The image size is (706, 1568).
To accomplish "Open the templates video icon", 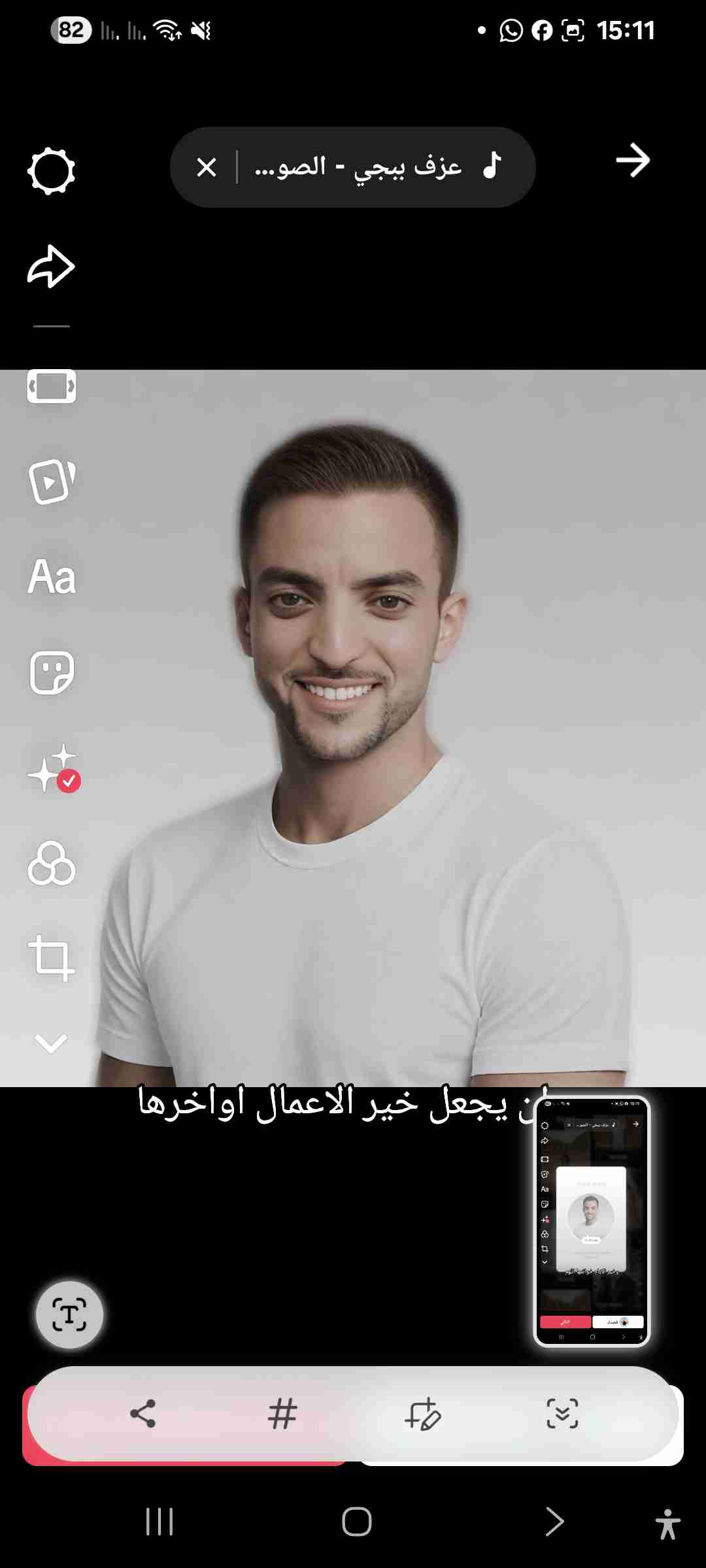I will point(52,482).
